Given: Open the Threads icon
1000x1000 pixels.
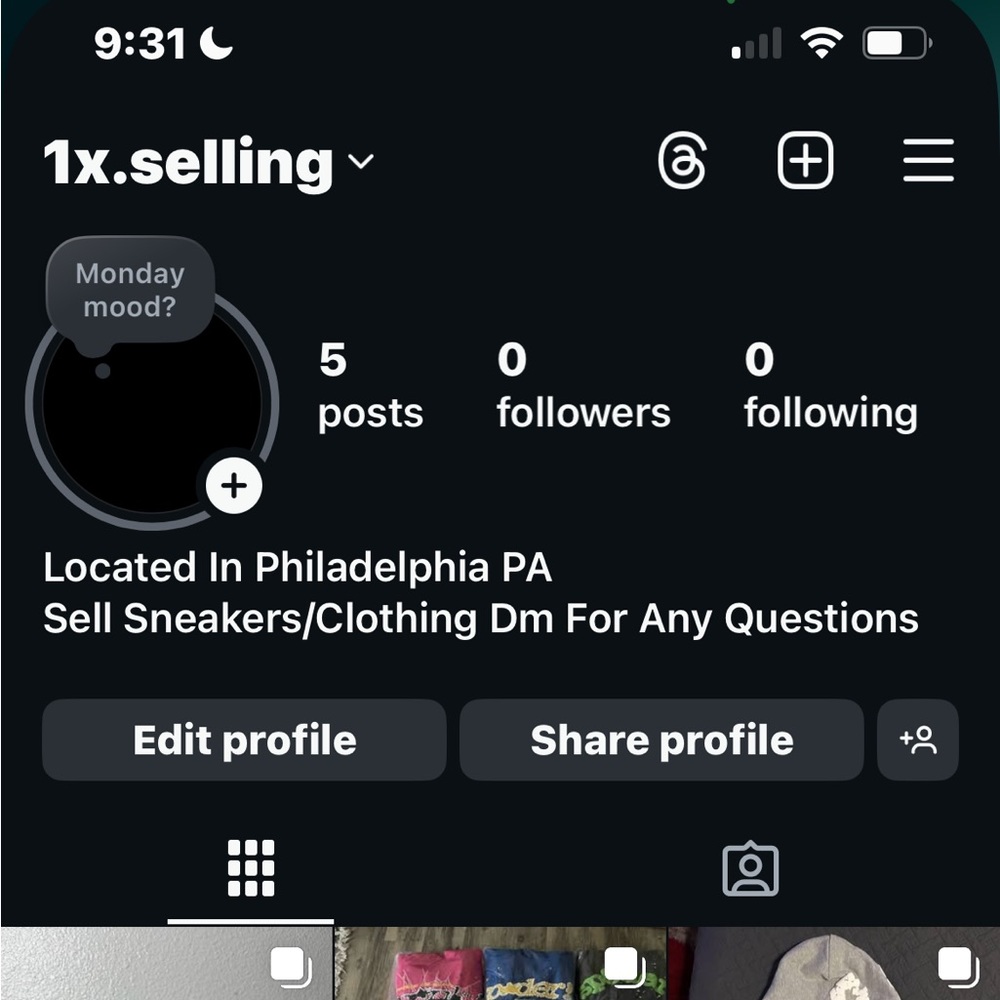Looking at the screenshot, I should click(x=683, y=161).
